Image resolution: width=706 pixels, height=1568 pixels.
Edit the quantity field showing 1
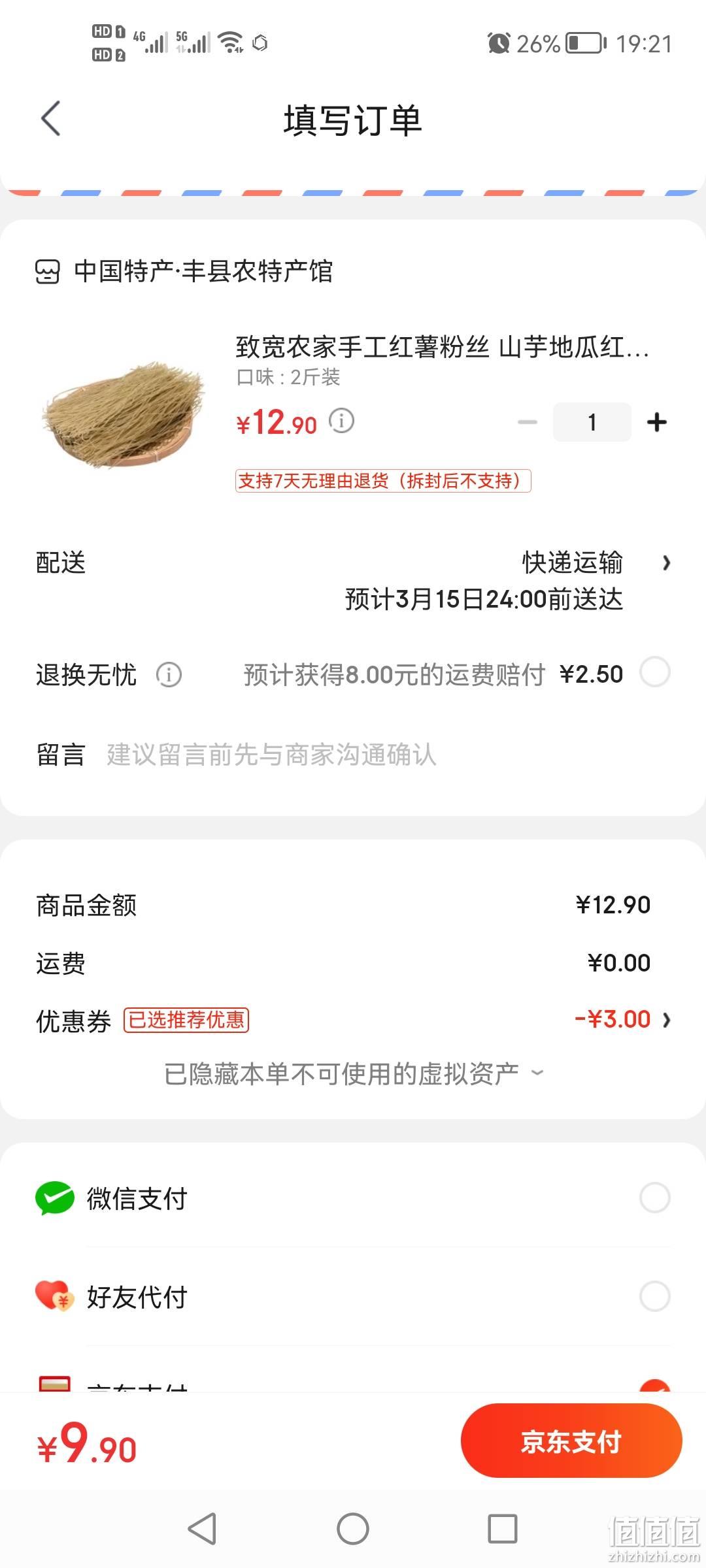592,422
